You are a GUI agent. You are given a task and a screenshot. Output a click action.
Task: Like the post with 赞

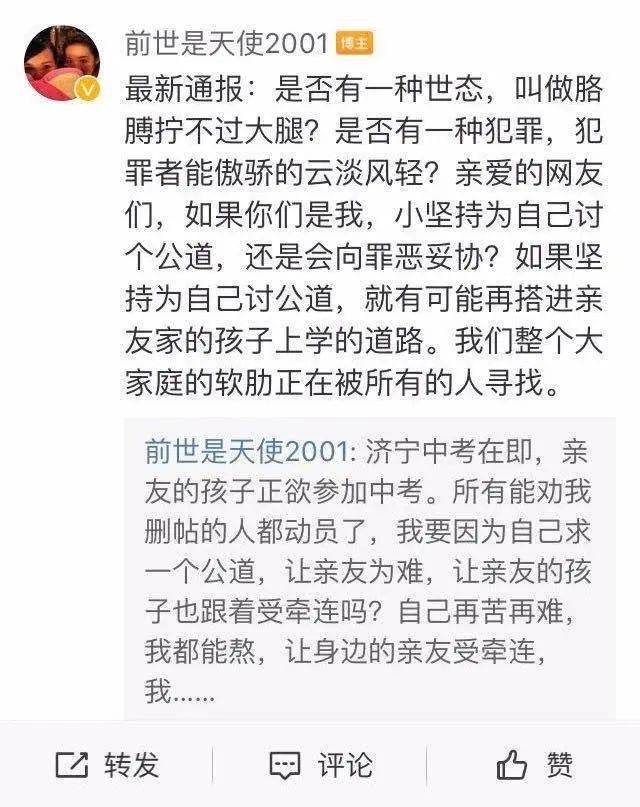pyautogui.click(x=535, y=765)
